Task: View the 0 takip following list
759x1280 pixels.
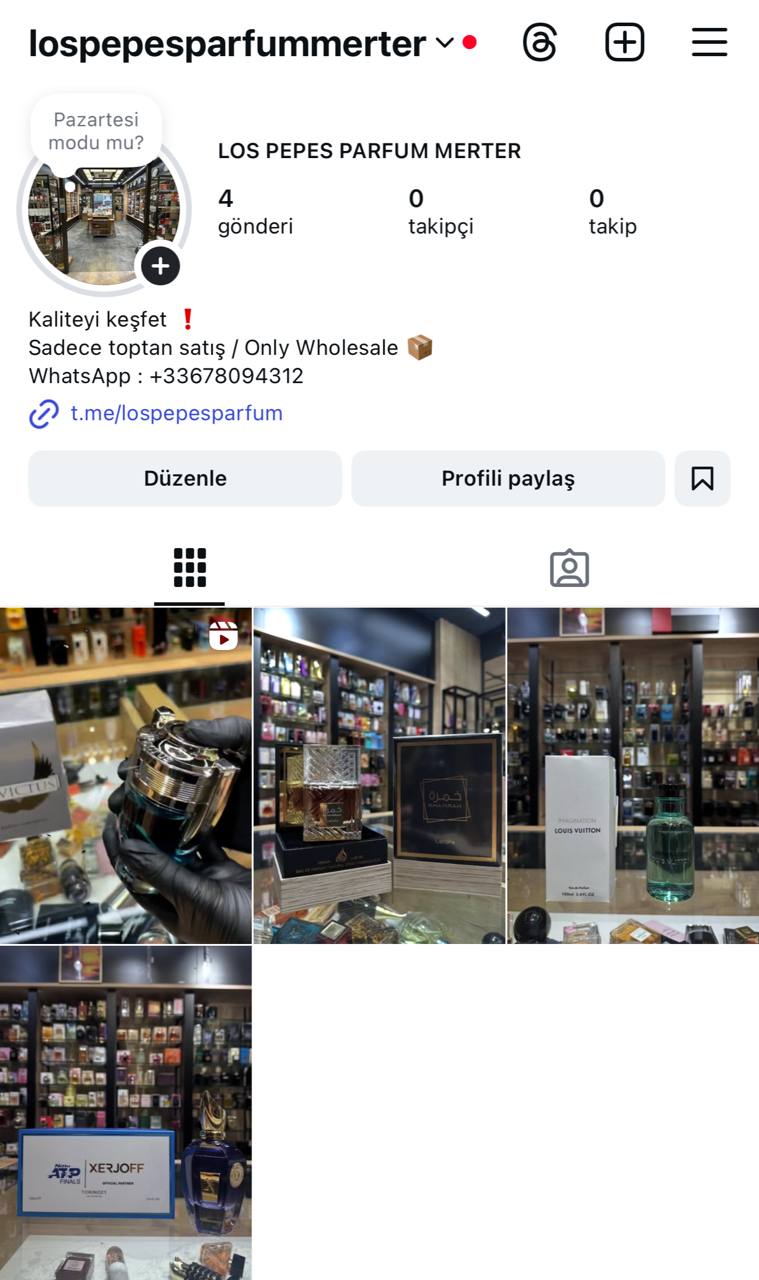Action: coord(612,212)
